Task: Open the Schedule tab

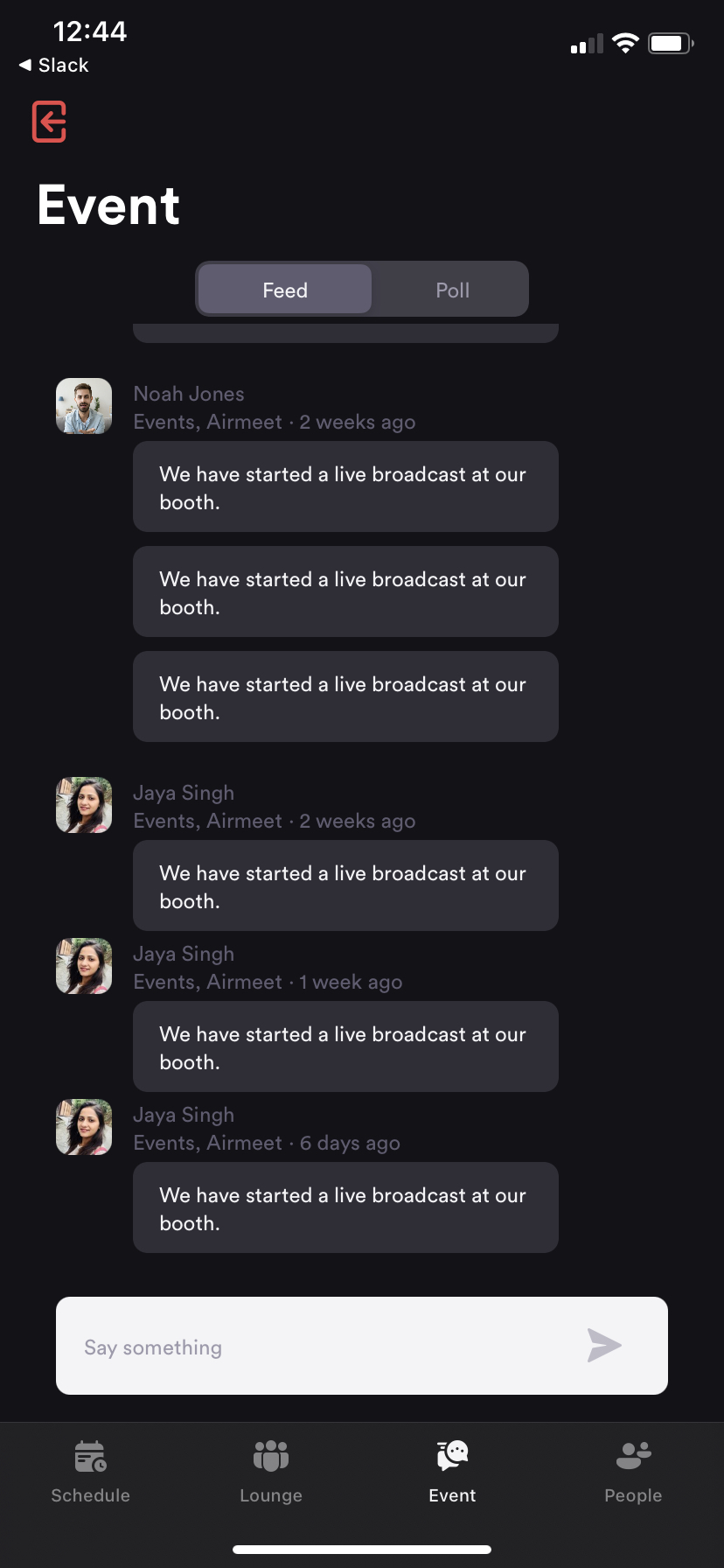Action: pyautogui.click(x=91, y=1472)
